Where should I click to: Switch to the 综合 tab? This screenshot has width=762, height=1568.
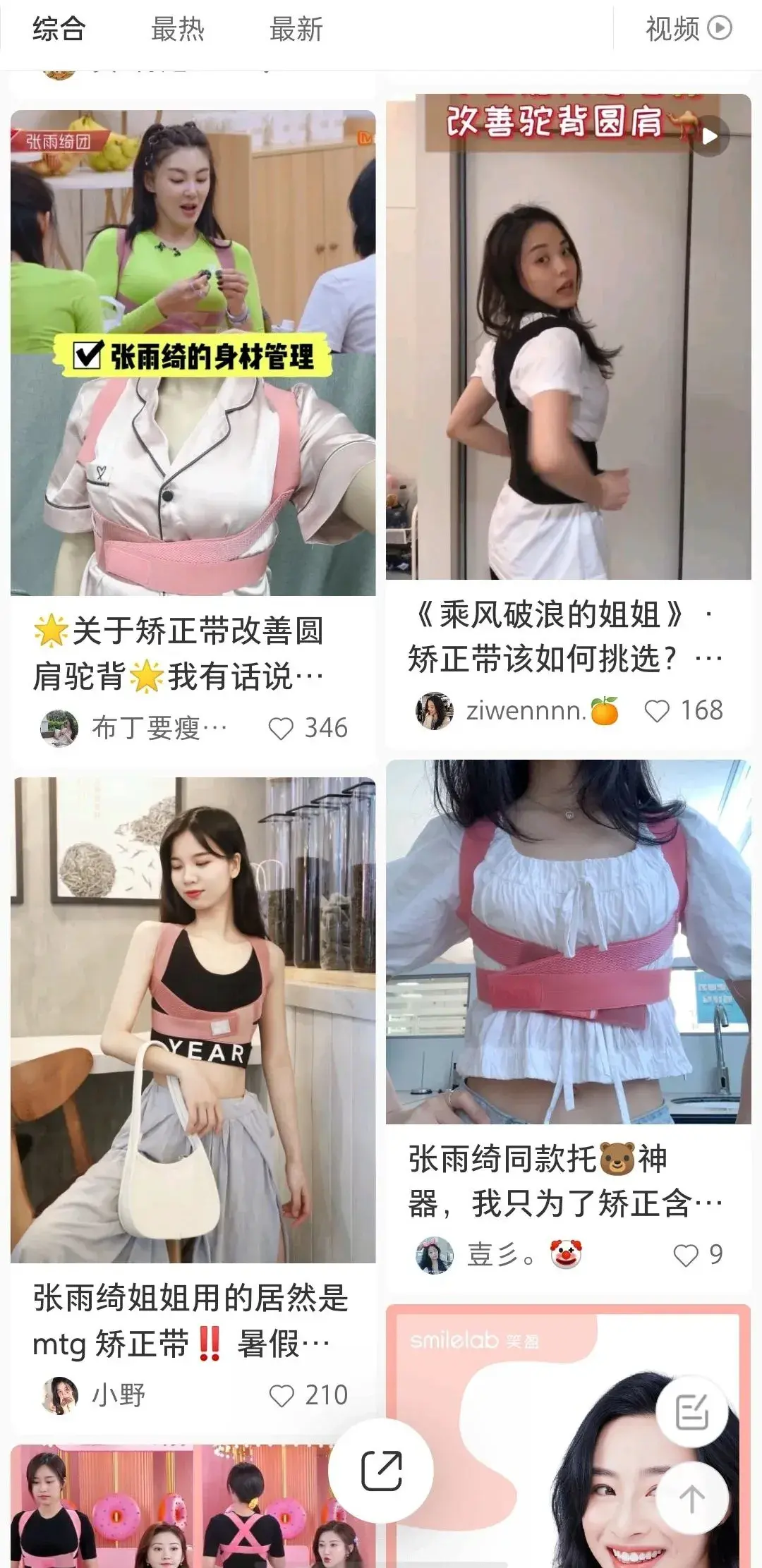(59, 30)
